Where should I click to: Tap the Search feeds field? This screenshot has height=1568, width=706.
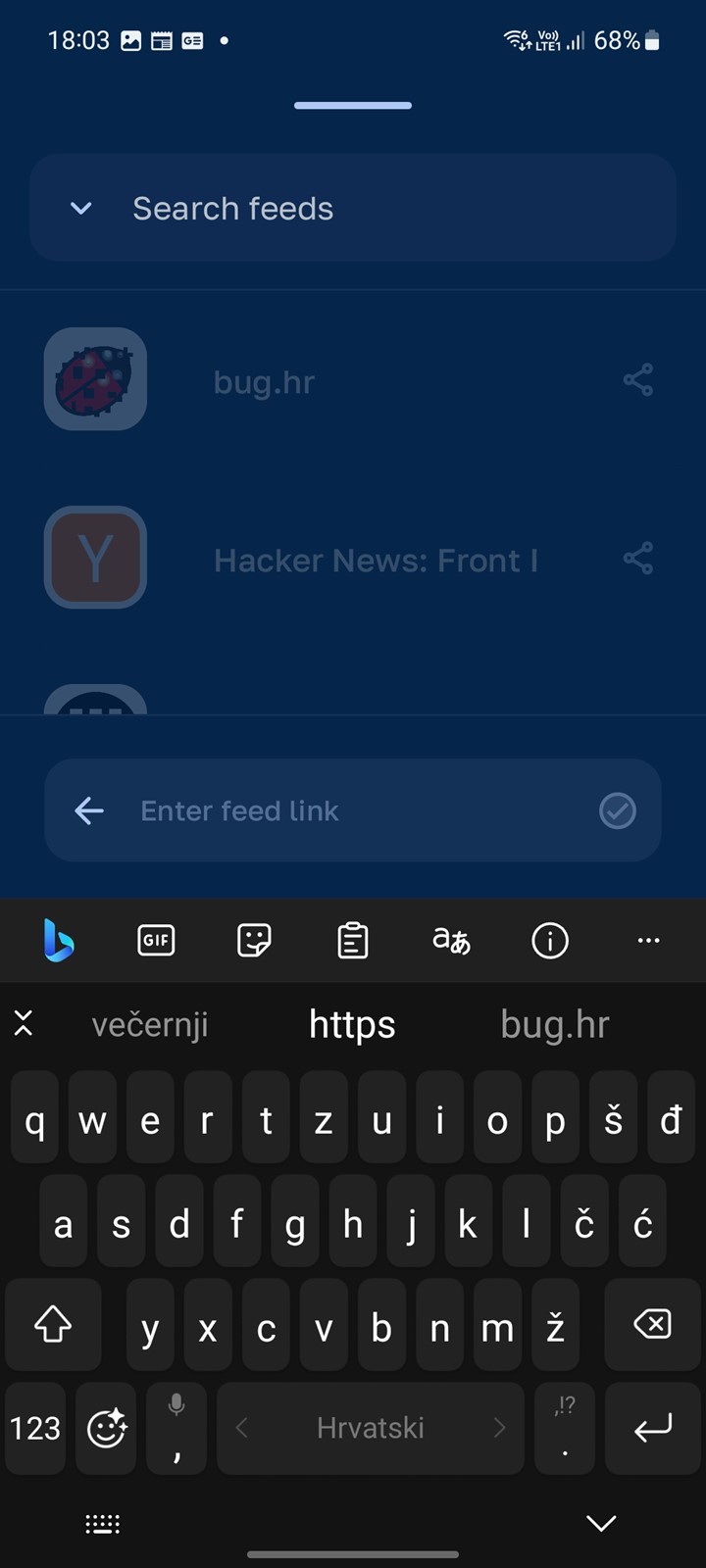(353, 208)
